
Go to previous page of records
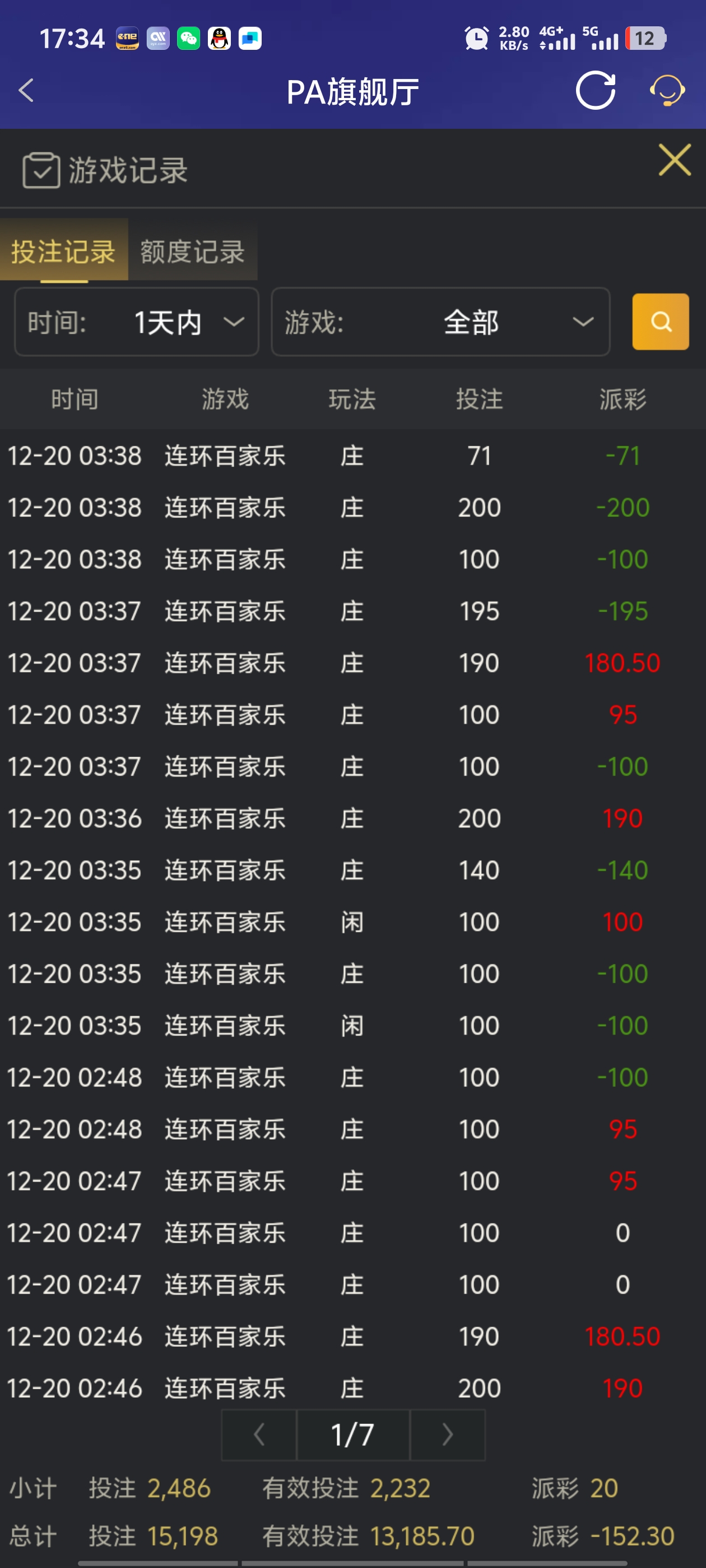pyautogui.click(x=259, y=1435)
